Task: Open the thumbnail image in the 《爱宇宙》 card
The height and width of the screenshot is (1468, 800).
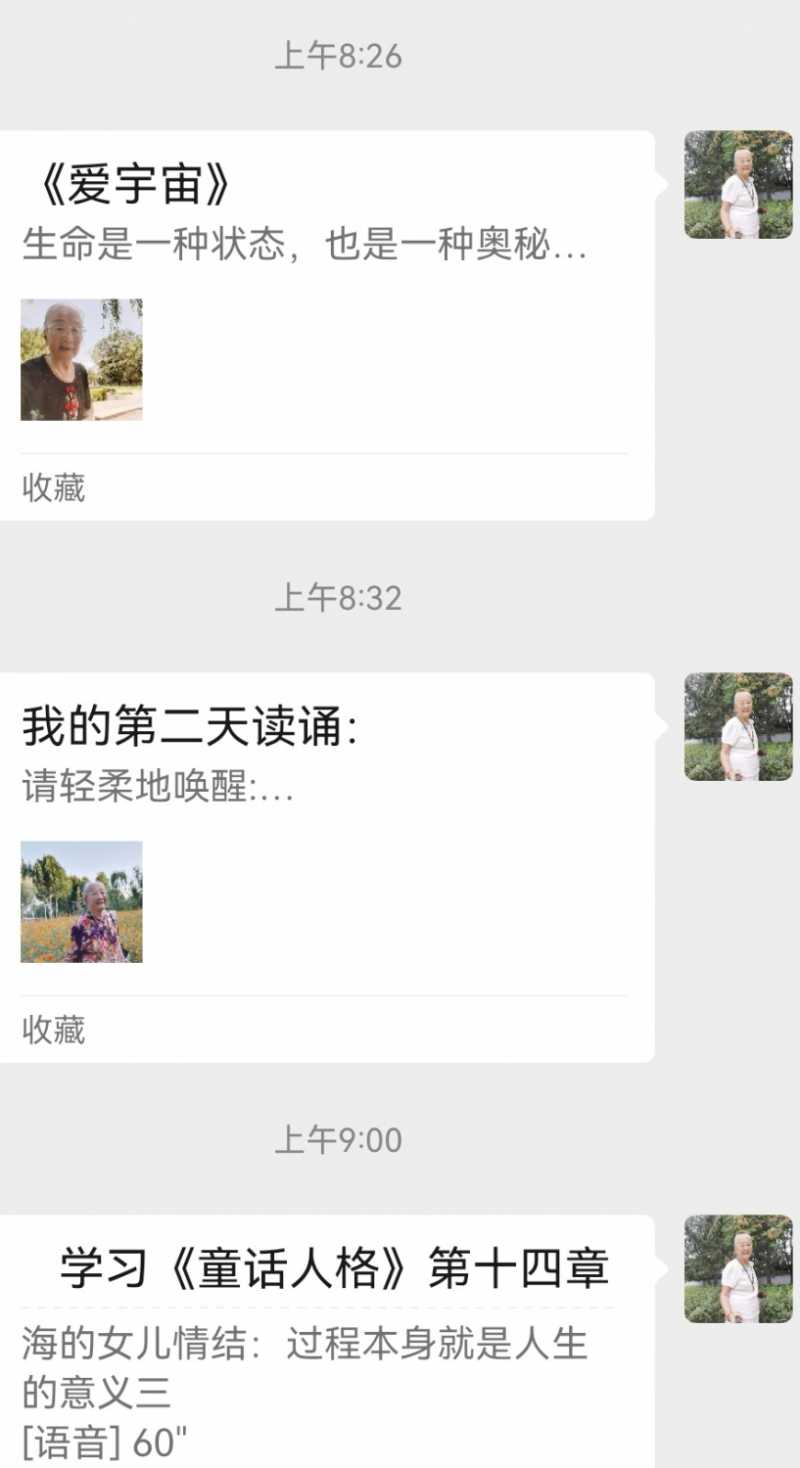Action: point(81,362)
